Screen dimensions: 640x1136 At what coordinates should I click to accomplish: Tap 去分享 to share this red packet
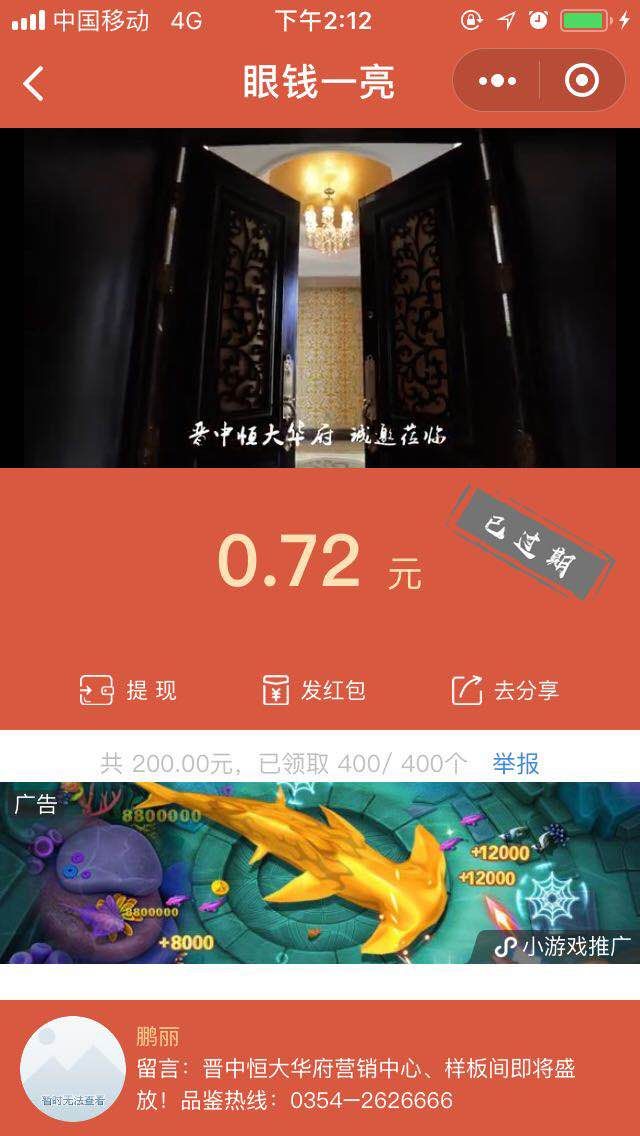(x=505, y=690)
